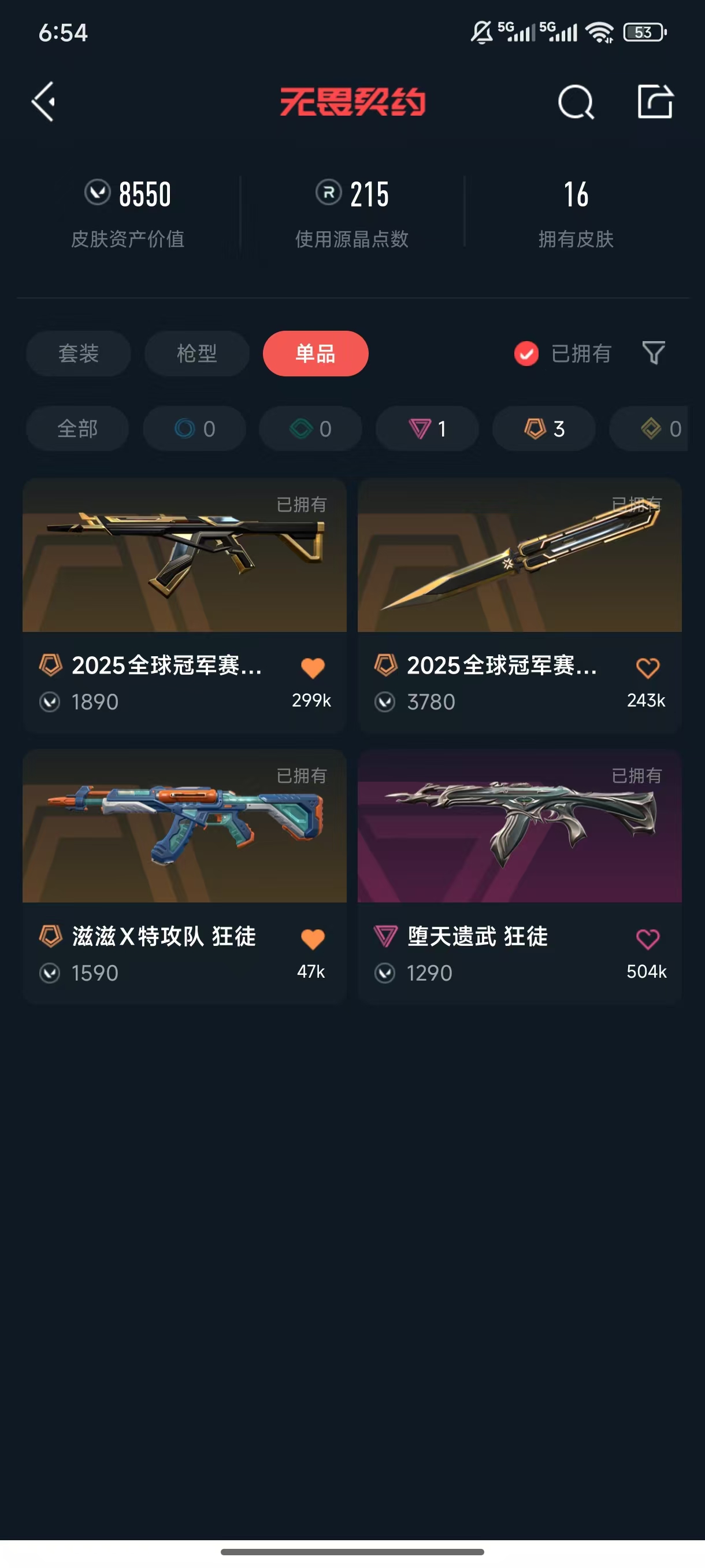Open the search icon

[576, 102]
